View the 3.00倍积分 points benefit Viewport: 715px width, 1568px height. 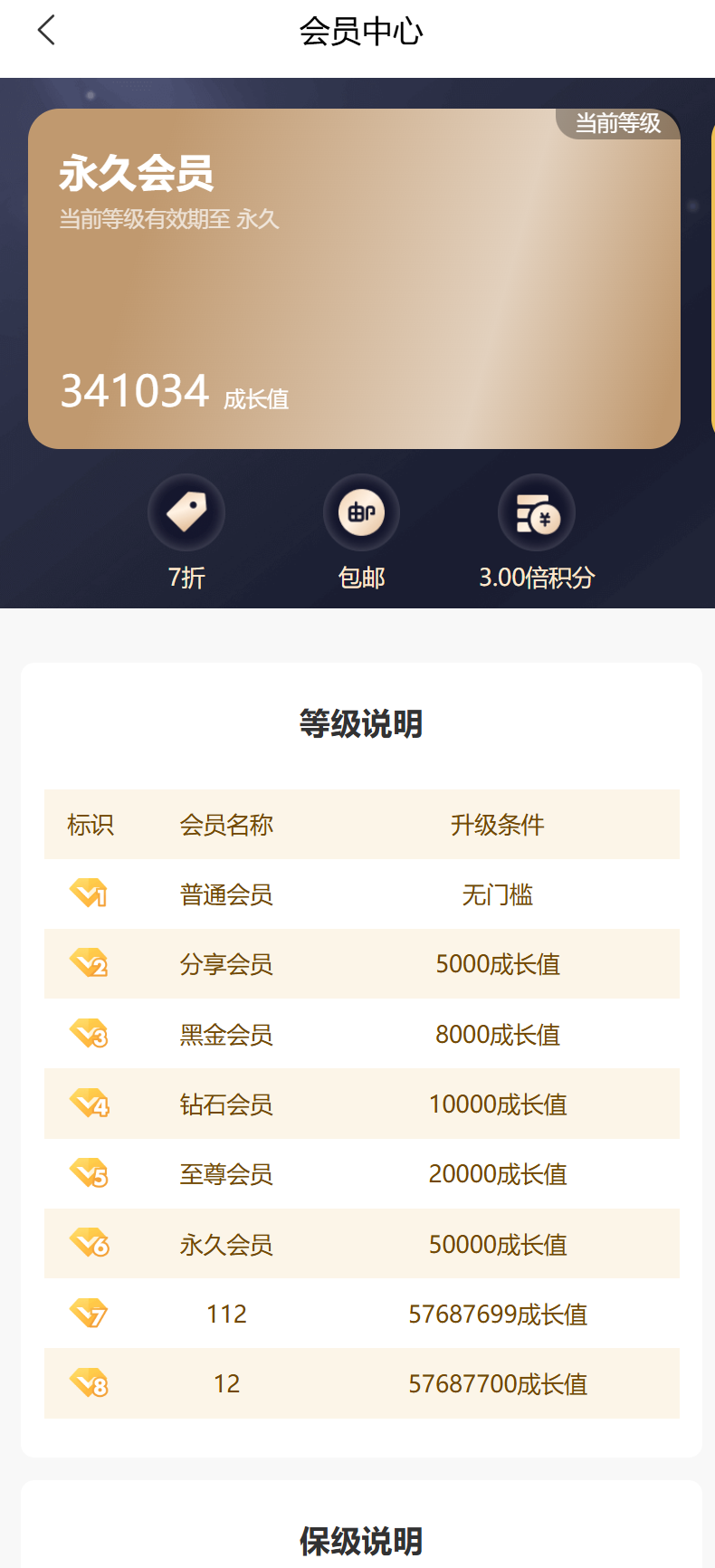537,513
